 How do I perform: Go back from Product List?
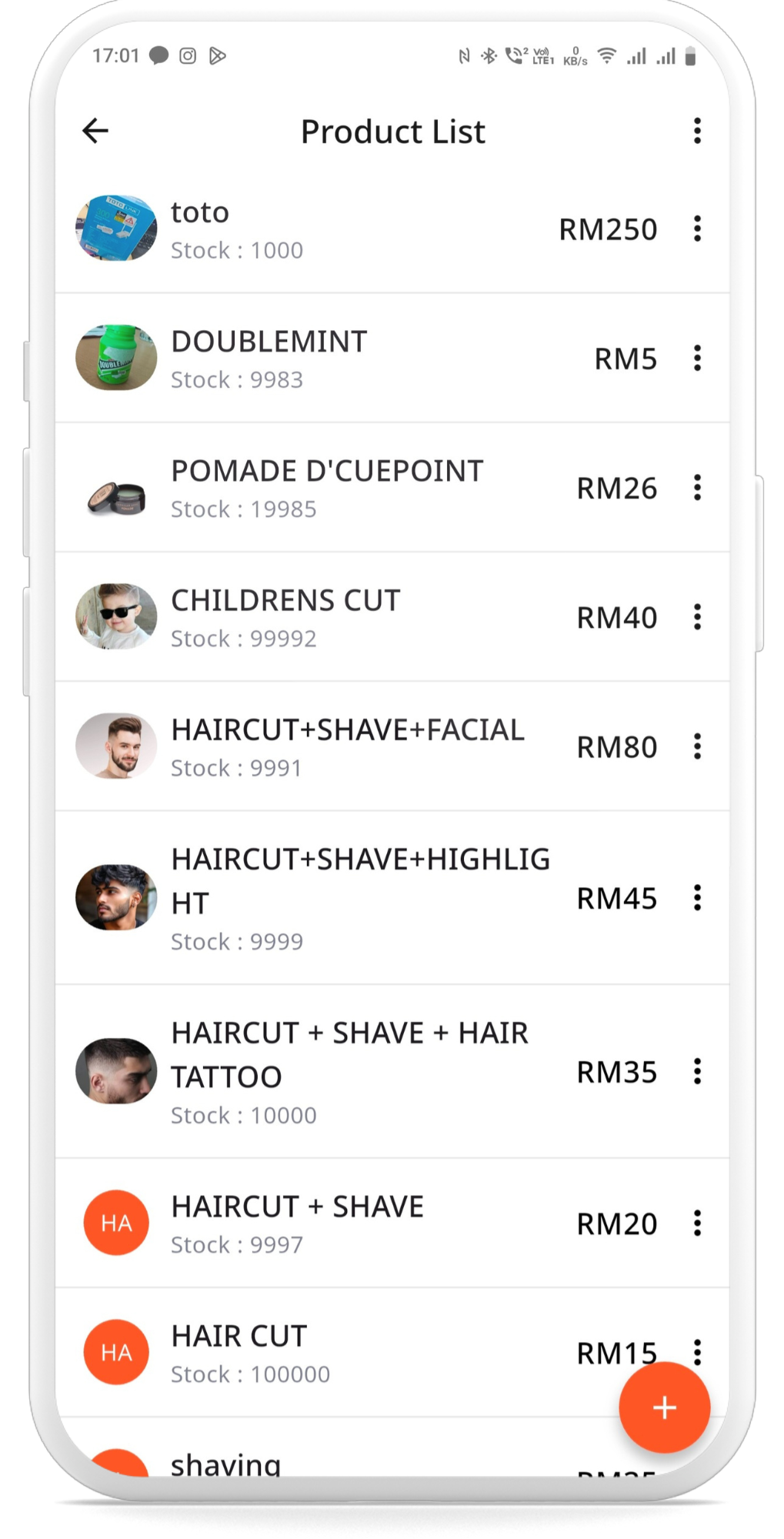(x=95, y=131)
